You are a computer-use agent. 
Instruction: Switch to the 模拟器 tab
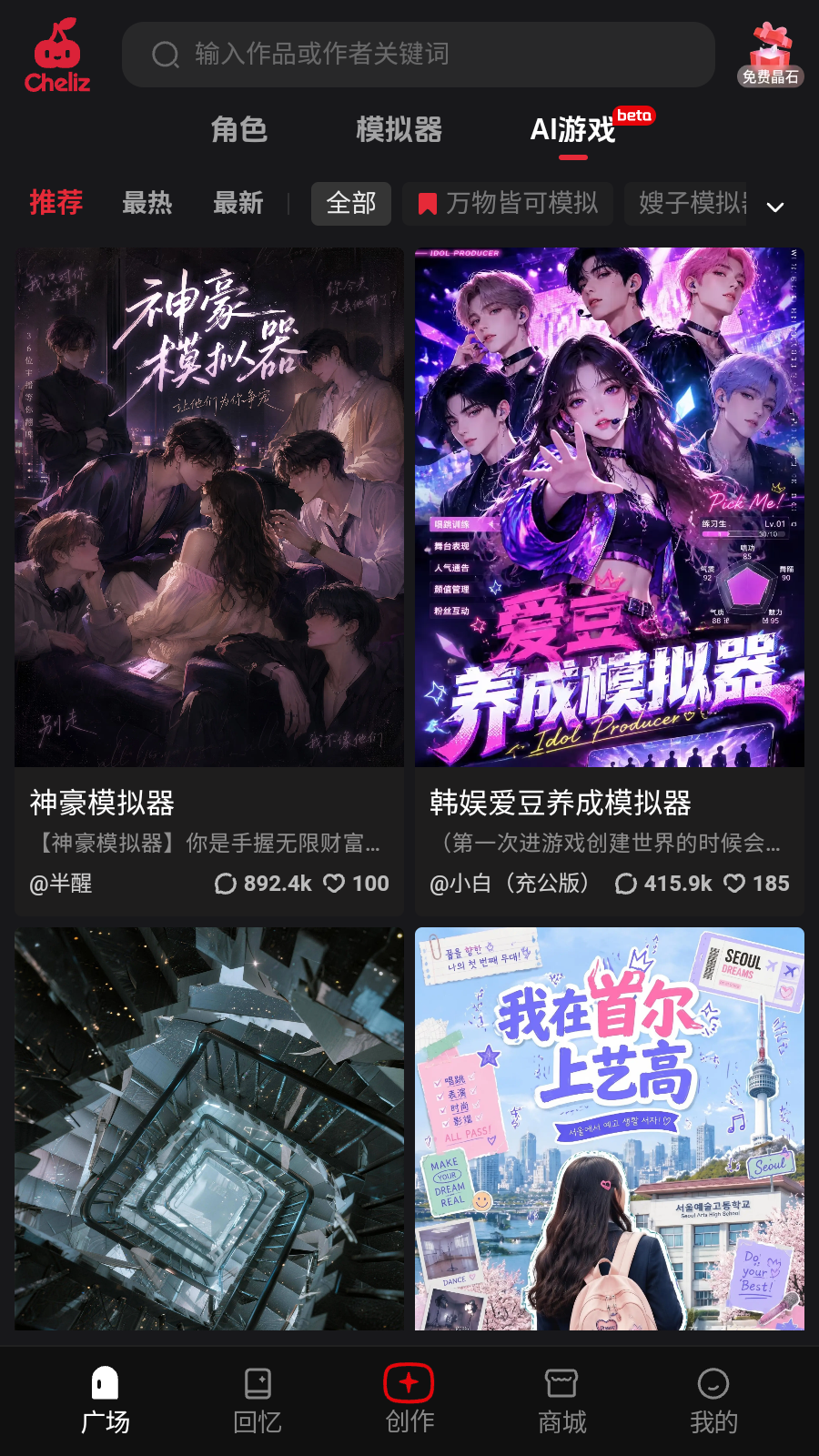pyautogui.click(x=399, y=129)
